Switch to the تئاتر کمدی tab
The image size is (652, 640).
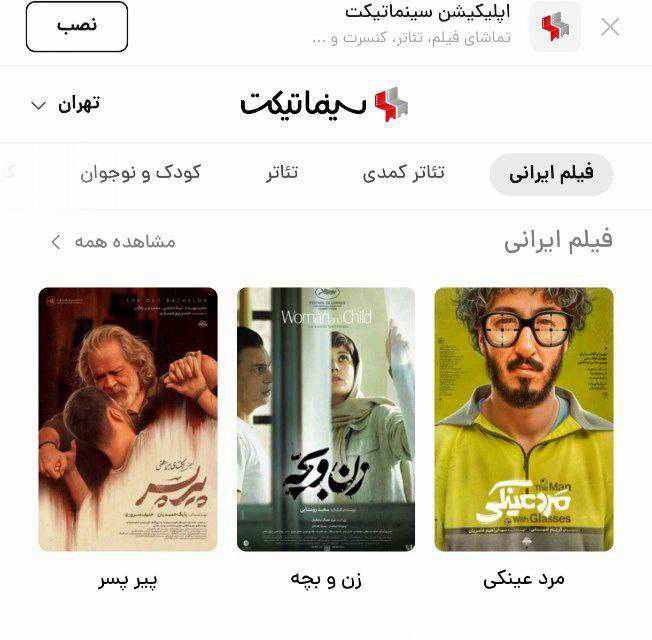click(404, 173)
